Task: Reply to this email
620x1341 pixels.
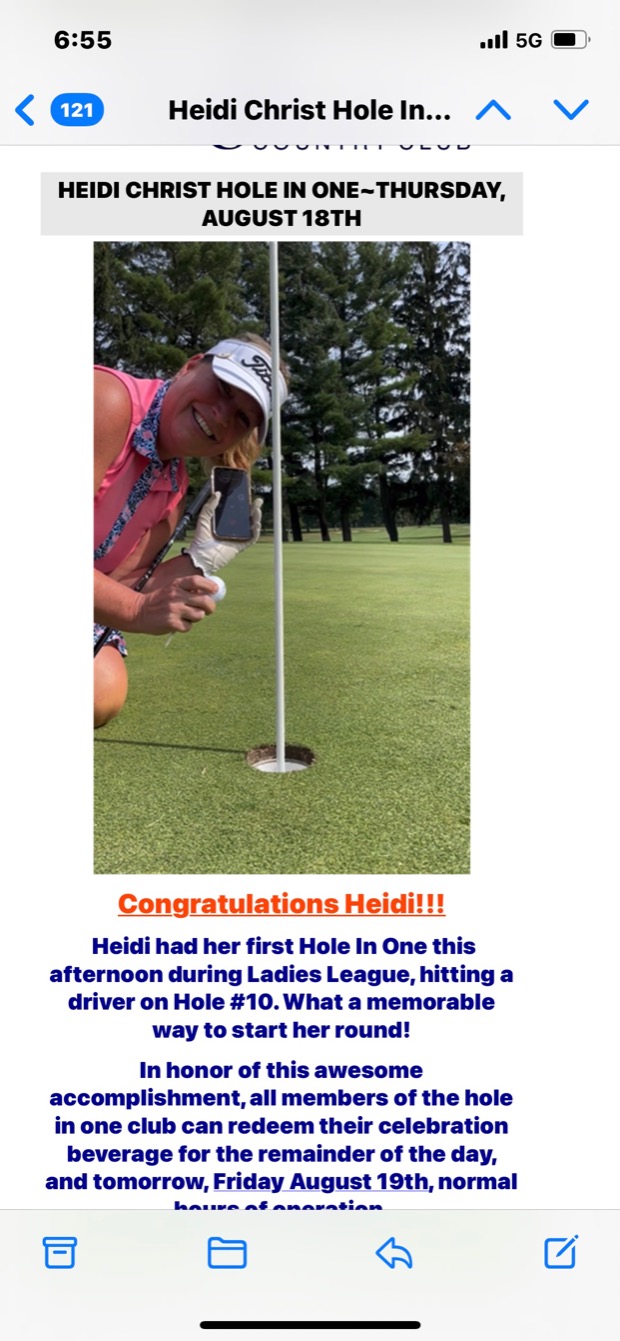Action: pyautogui.click(x=394, y=1252)
